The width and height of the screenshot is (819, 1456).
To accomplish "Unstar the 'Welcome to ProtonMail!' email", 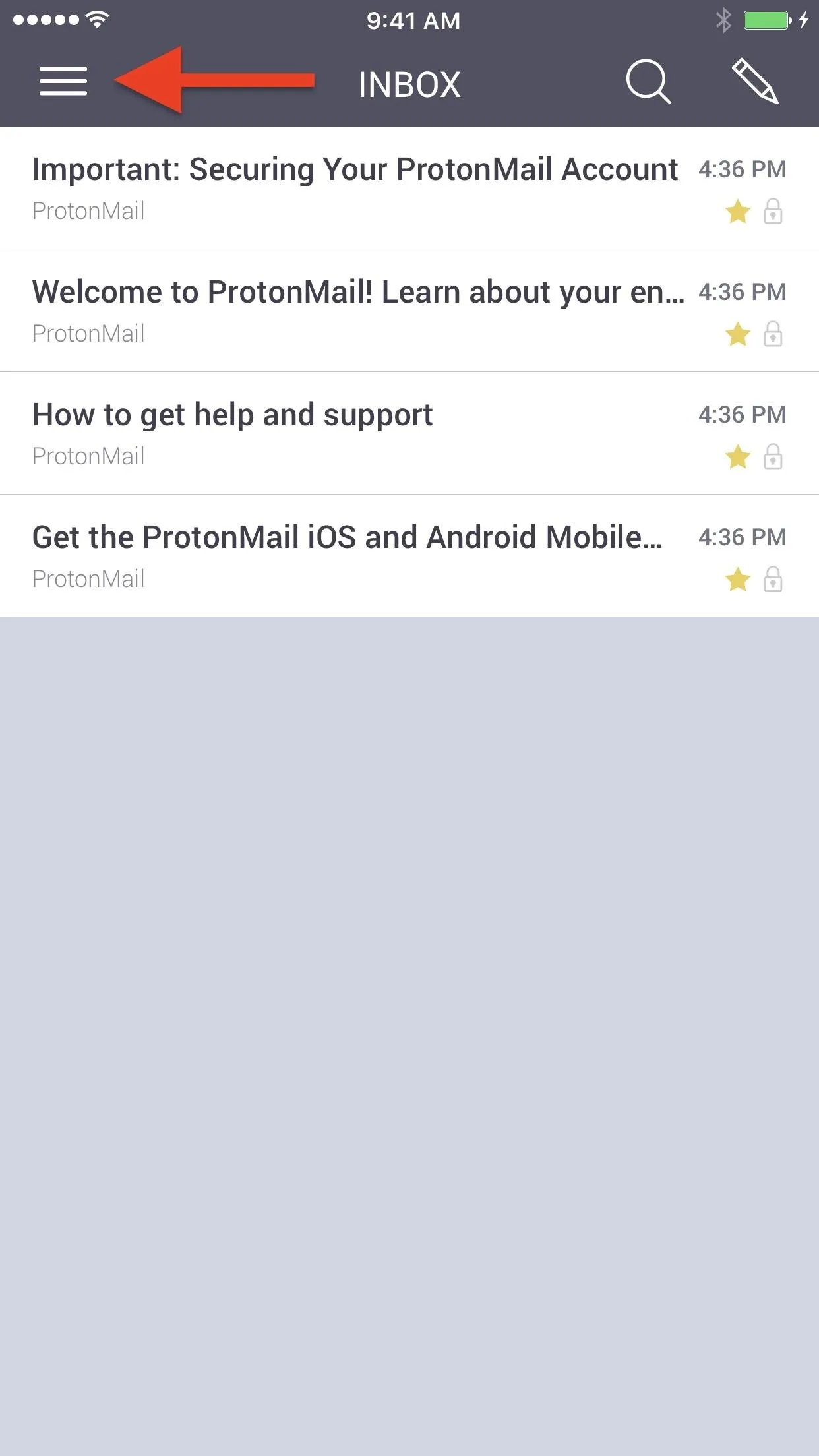I will click(x=737, y=334).
